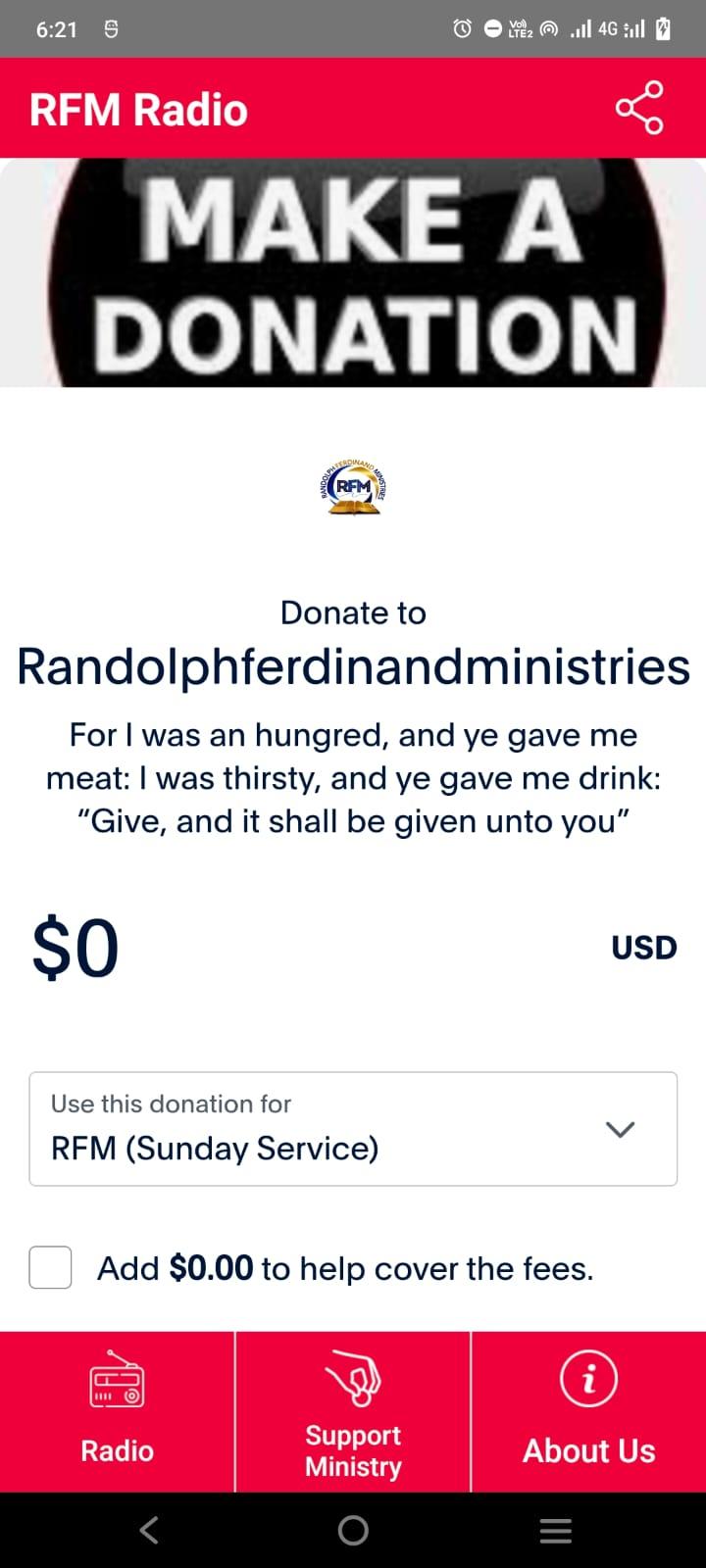
Task: Expand the "Use this donation for" dropdown
Action: click(353, 1129)
